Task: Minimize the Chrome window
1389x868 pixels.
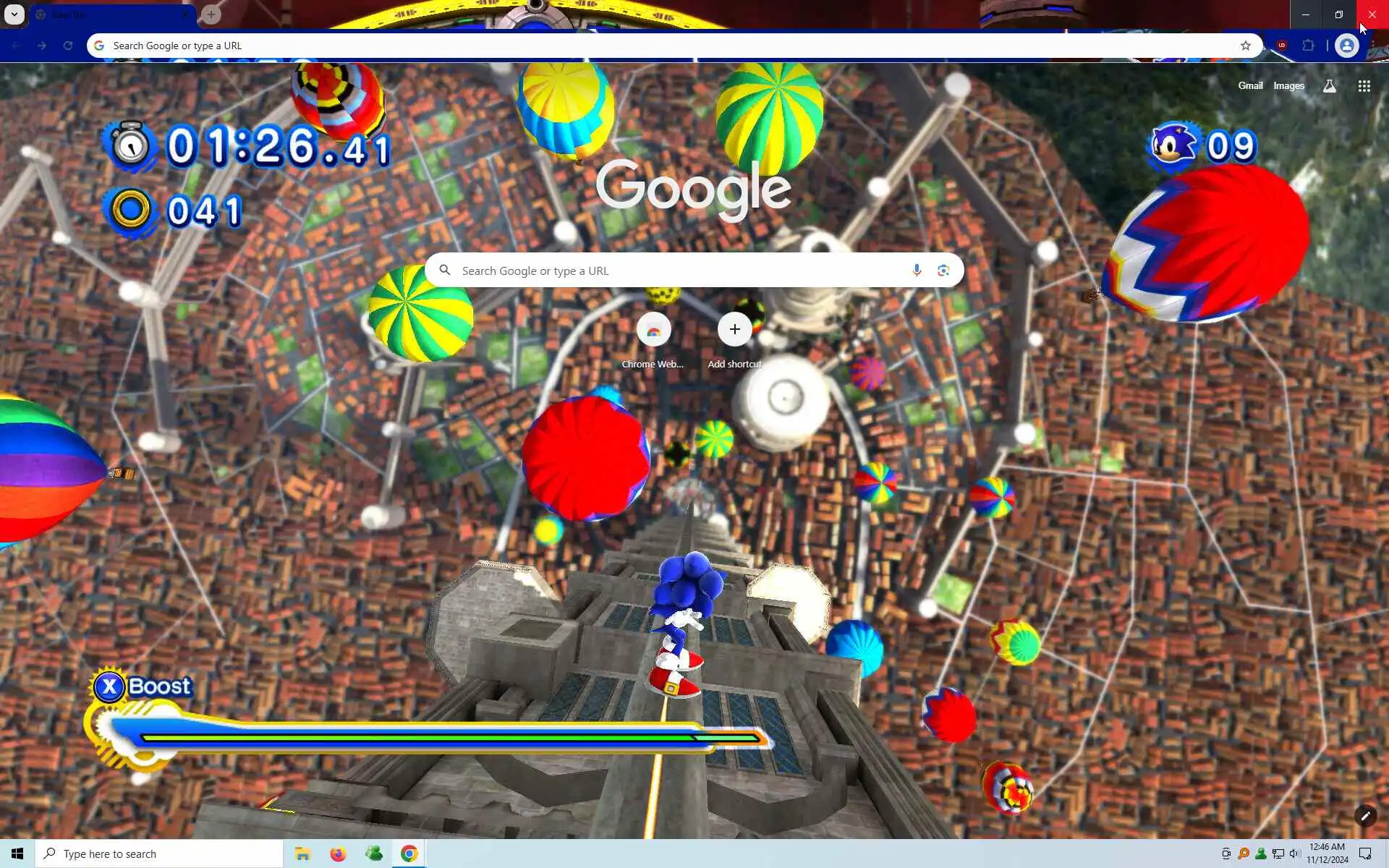Action: tap(1306, 14)
